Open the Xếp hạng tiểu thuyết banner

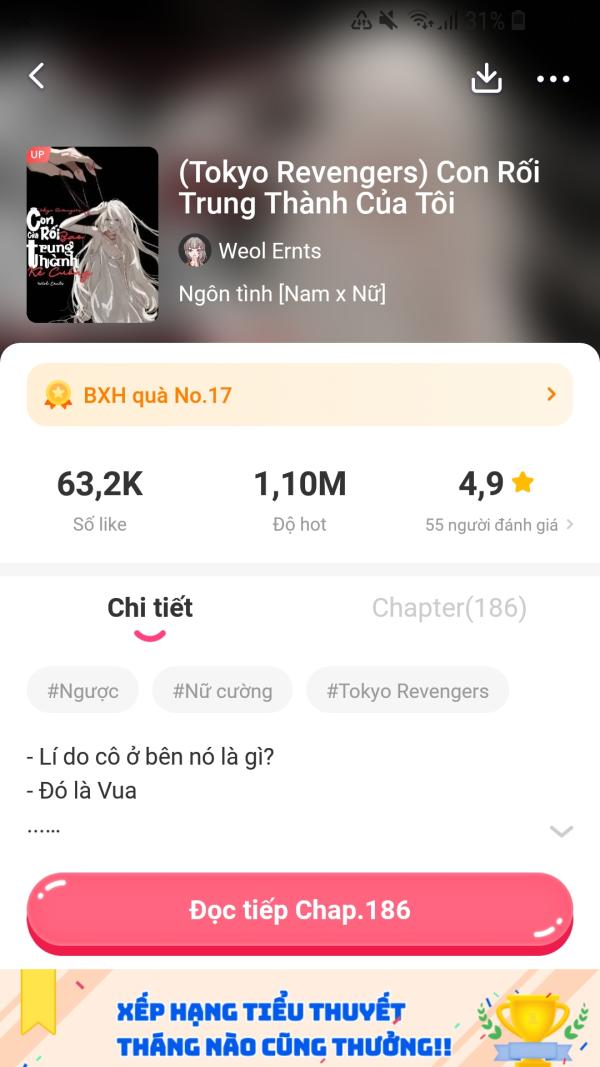300,1019
